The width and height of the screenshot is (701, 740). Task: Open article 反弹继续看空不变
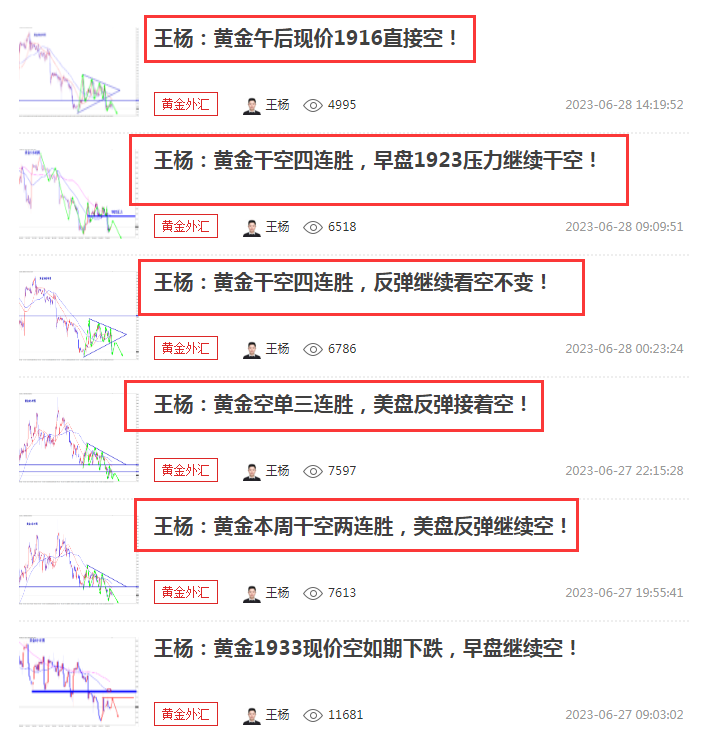(x=352, y=282)
